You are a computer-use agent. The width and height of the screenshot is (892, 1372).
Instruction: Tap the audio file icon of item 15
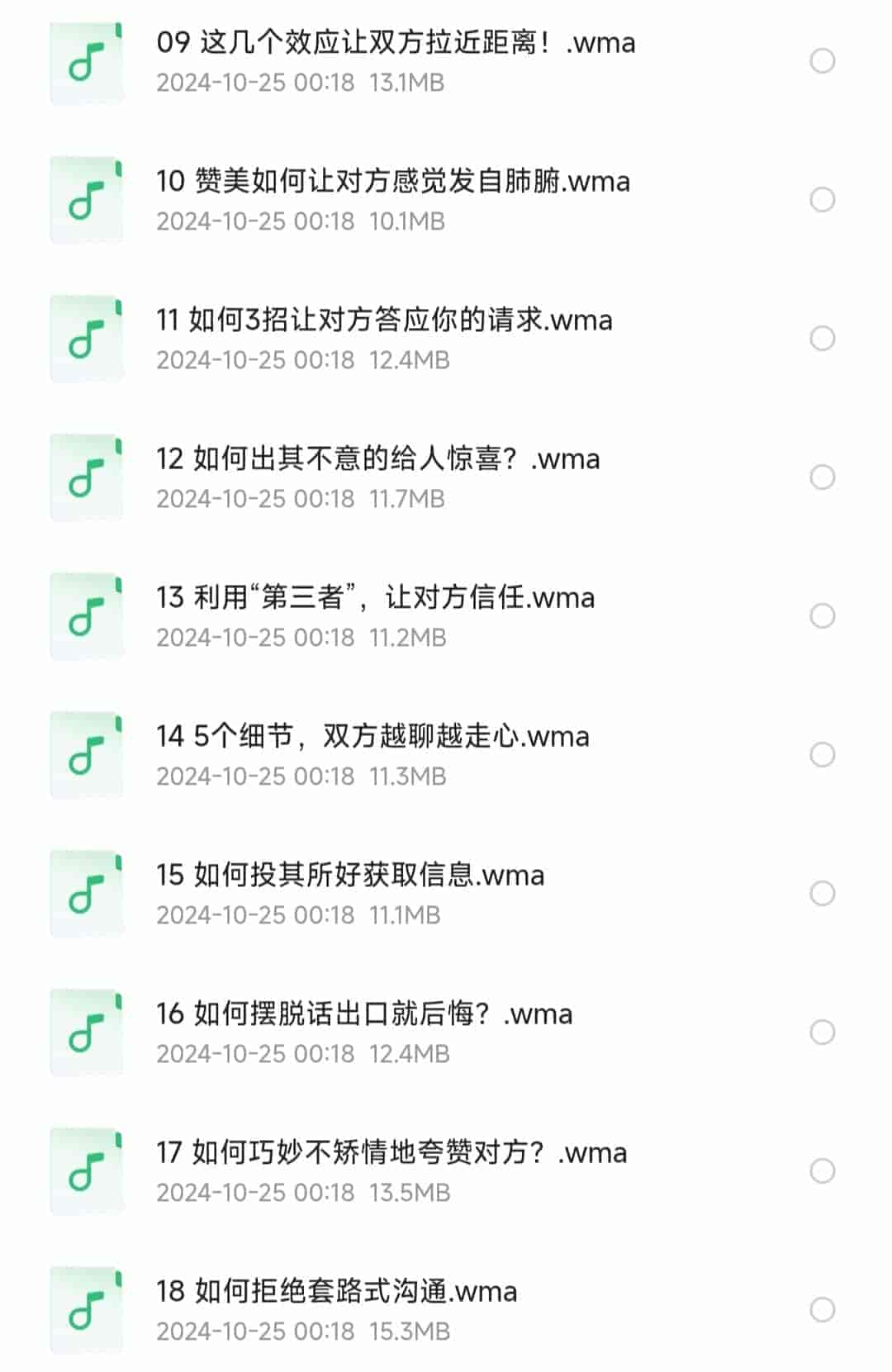(x=87, y=893)
